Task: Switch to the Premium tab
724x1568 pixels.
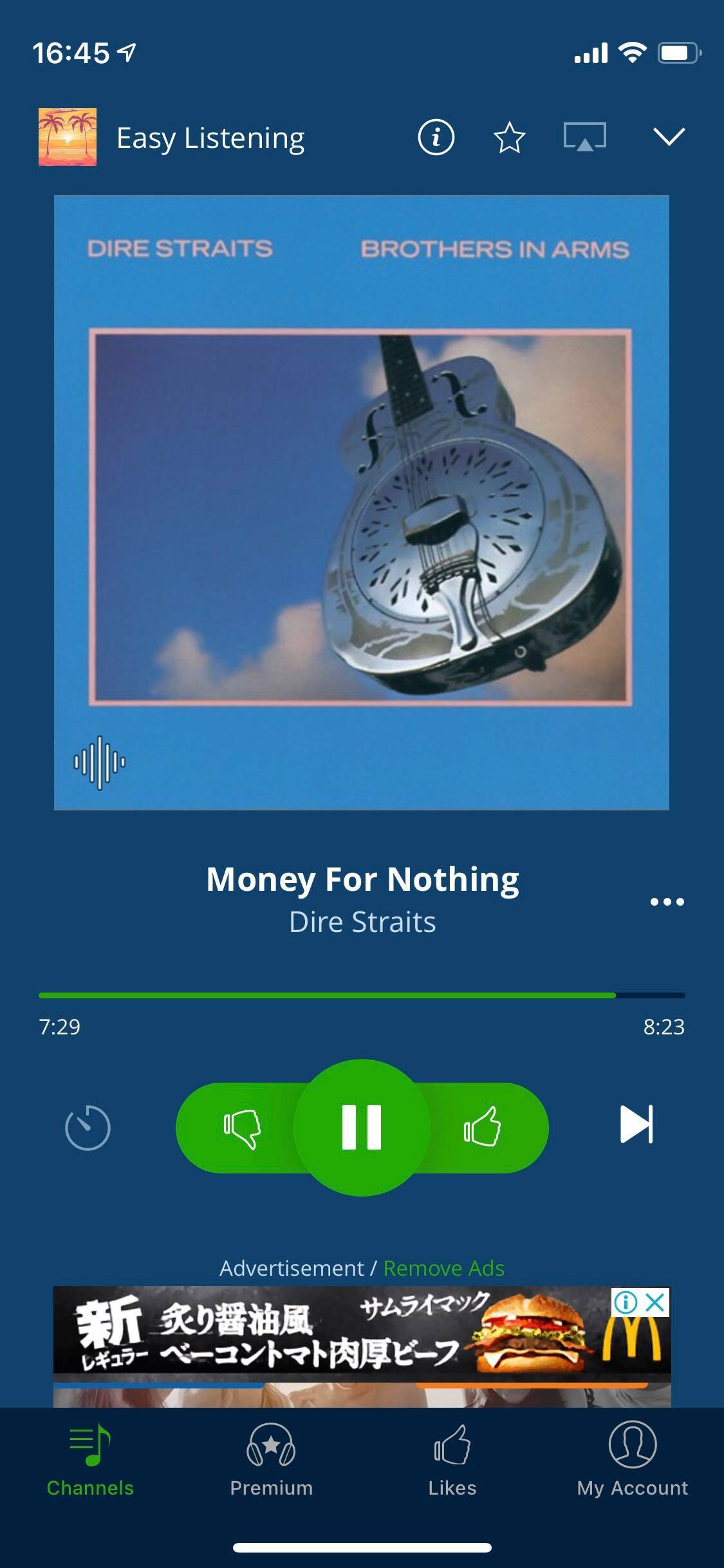Action: 271,1461
